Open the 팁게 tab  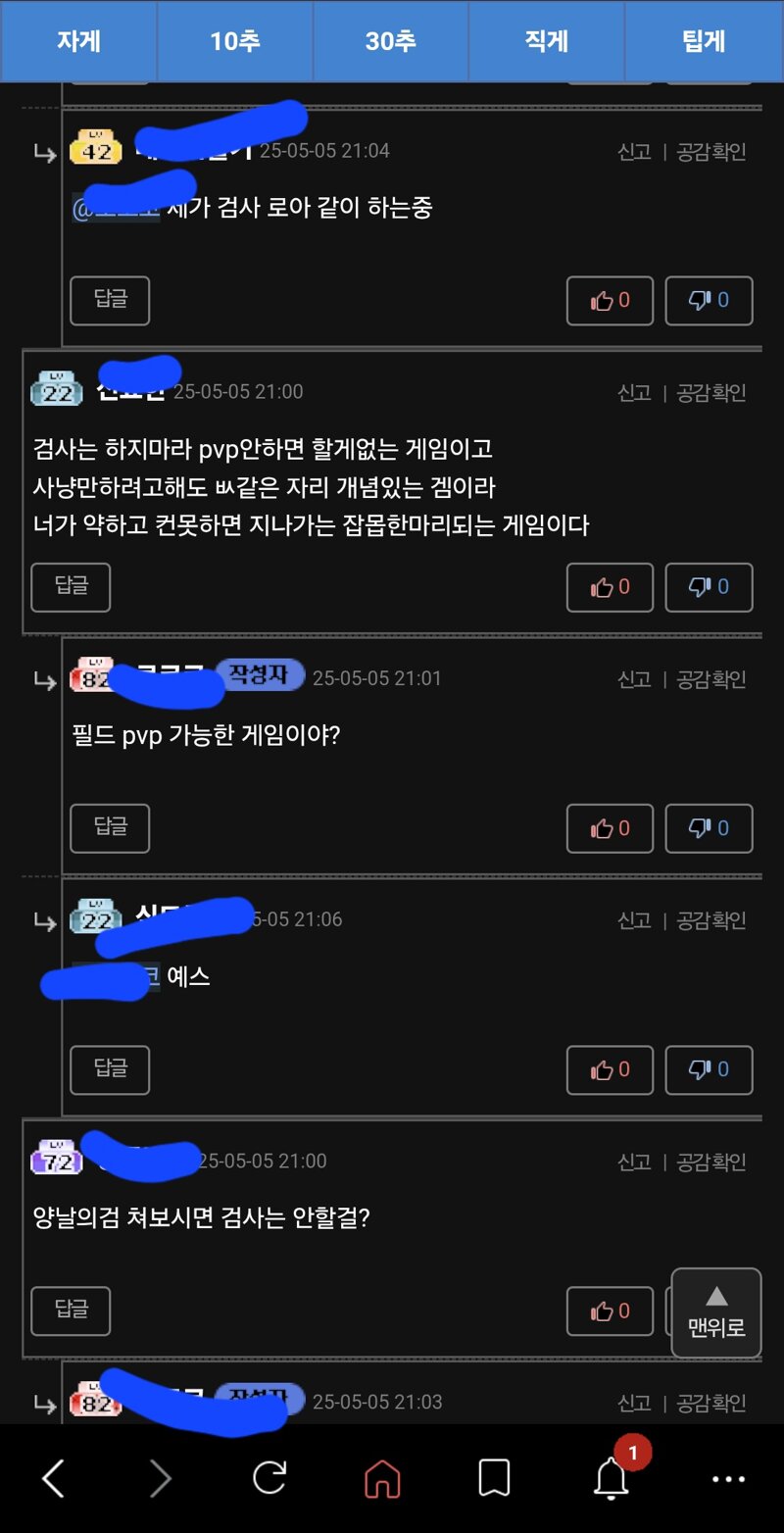pos(704,41)
